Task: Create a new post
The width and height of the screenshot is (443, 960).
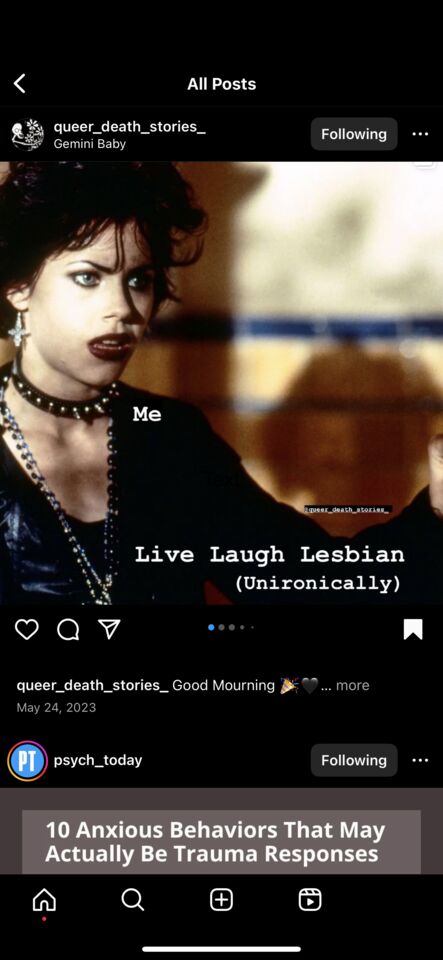Action: [222, 900]
